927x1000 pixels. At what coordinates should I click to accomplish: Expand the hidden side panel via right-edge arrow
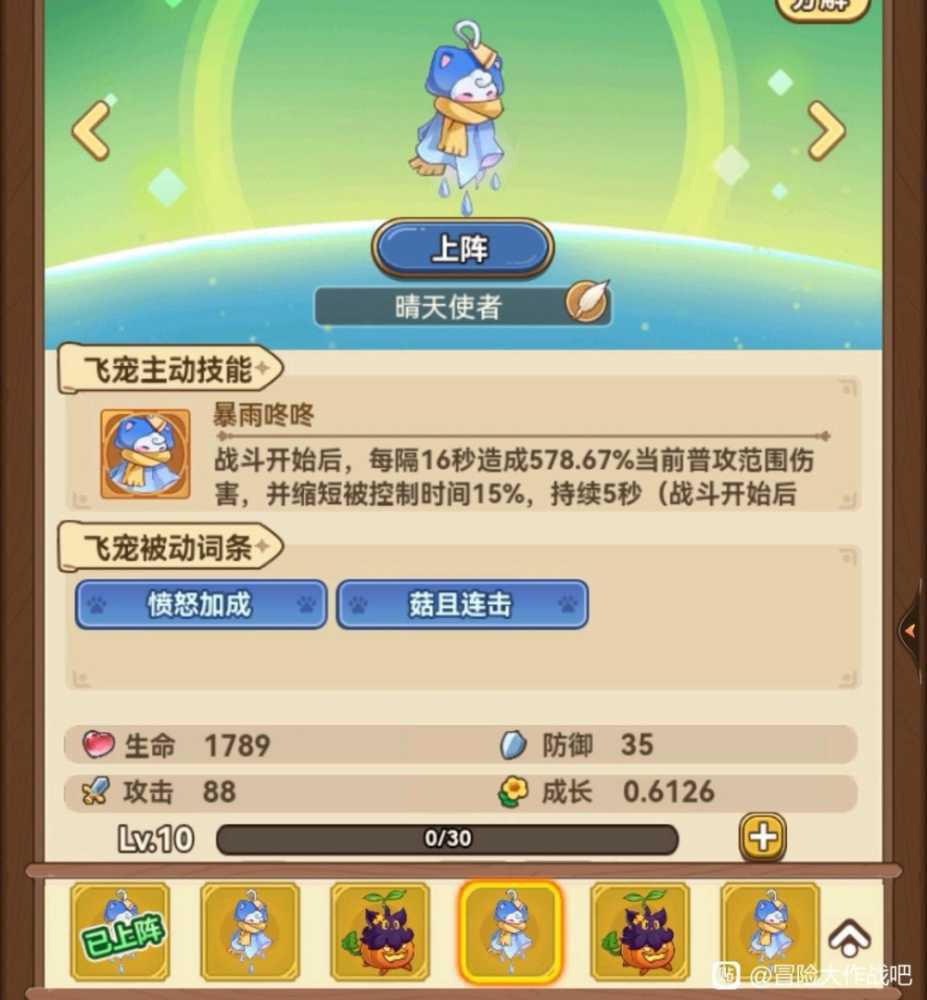point(911,631)
